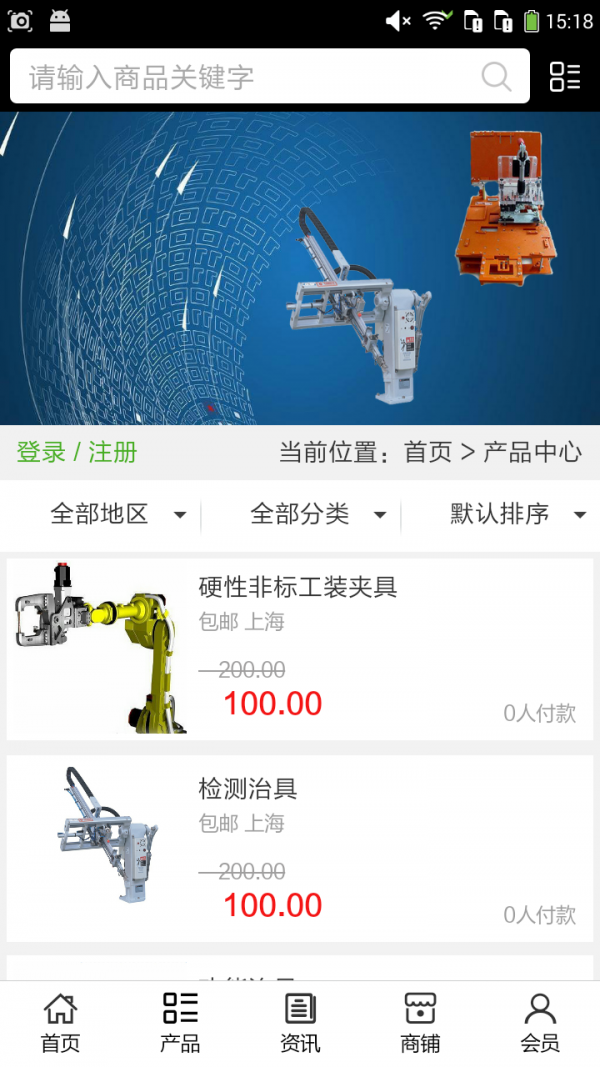The width and height of the screenshot is (600, 1067).
Task: Tap the magnifier search icon
Action: tap(496, 77)
